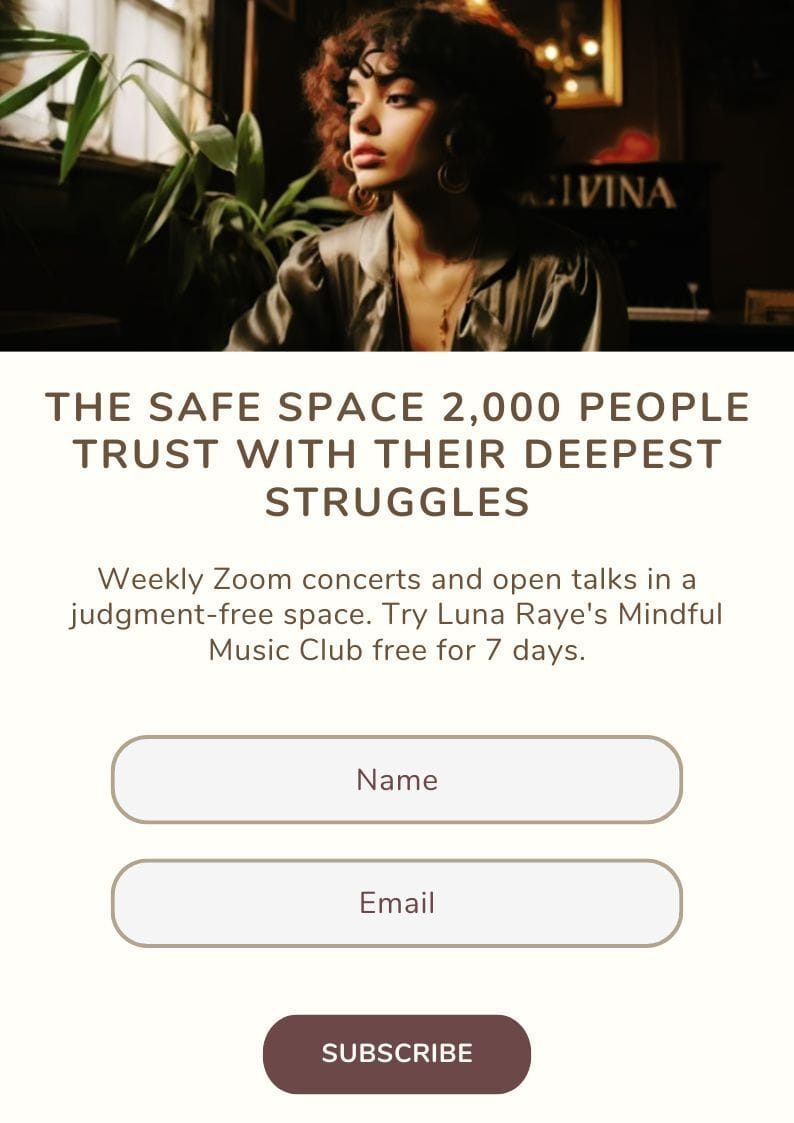Tap the Name input field
Screen dimensions: 794x1123
(x=396, y=780)
